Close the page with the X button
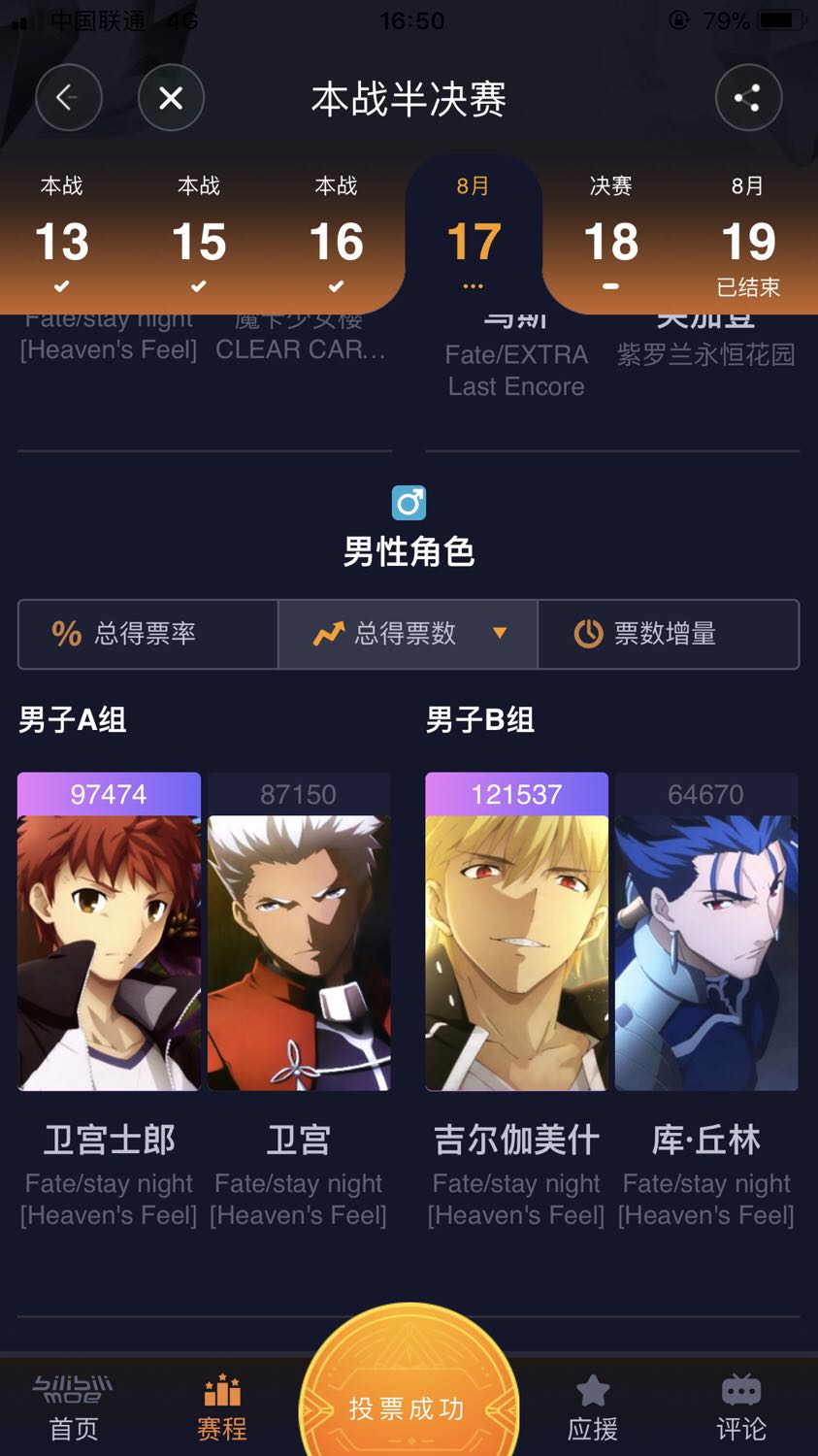Screen dimensions: 818x1456 pos(171,98)
